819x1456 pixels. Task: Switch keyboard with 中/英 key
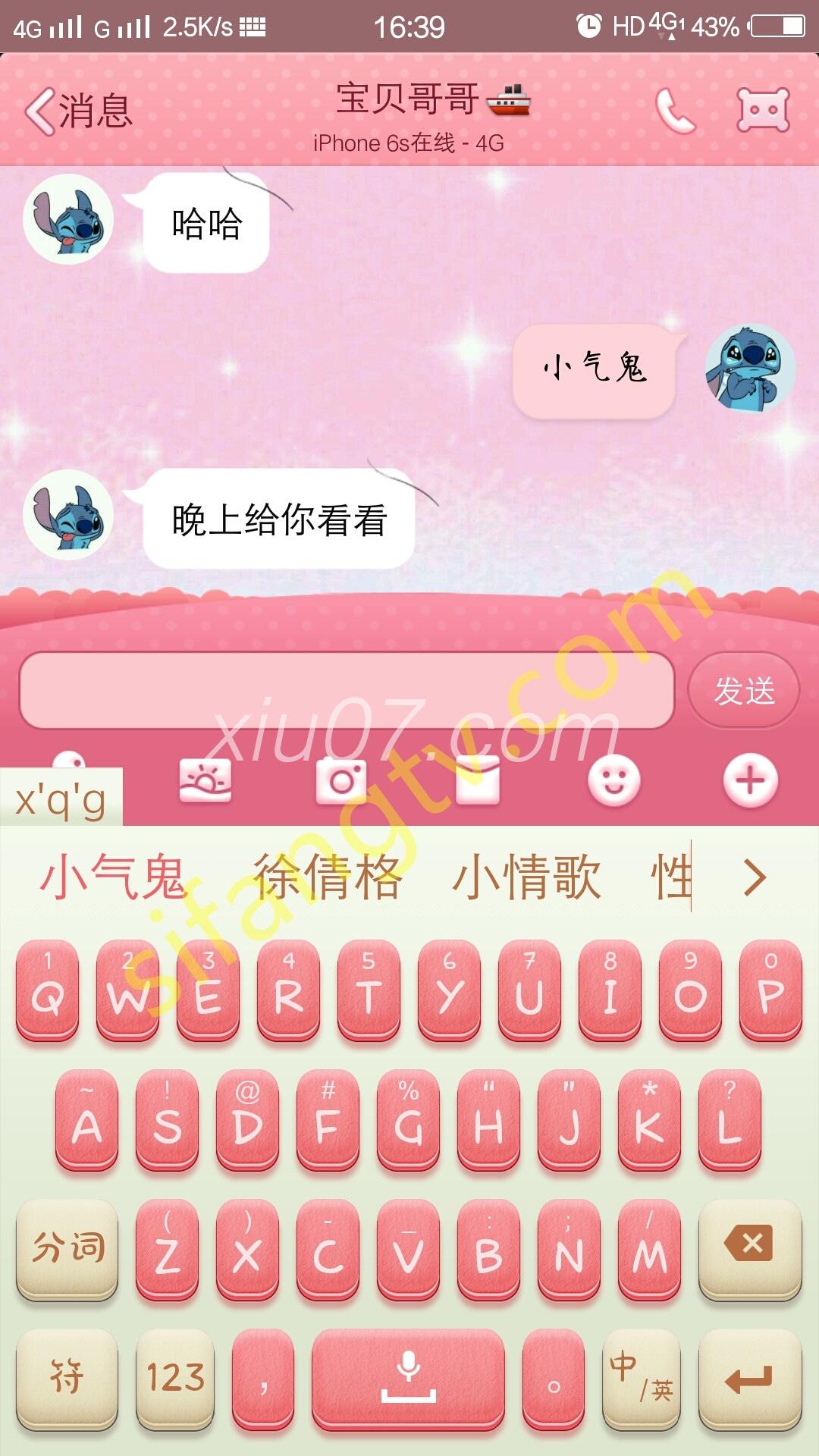coord(641,1376)
